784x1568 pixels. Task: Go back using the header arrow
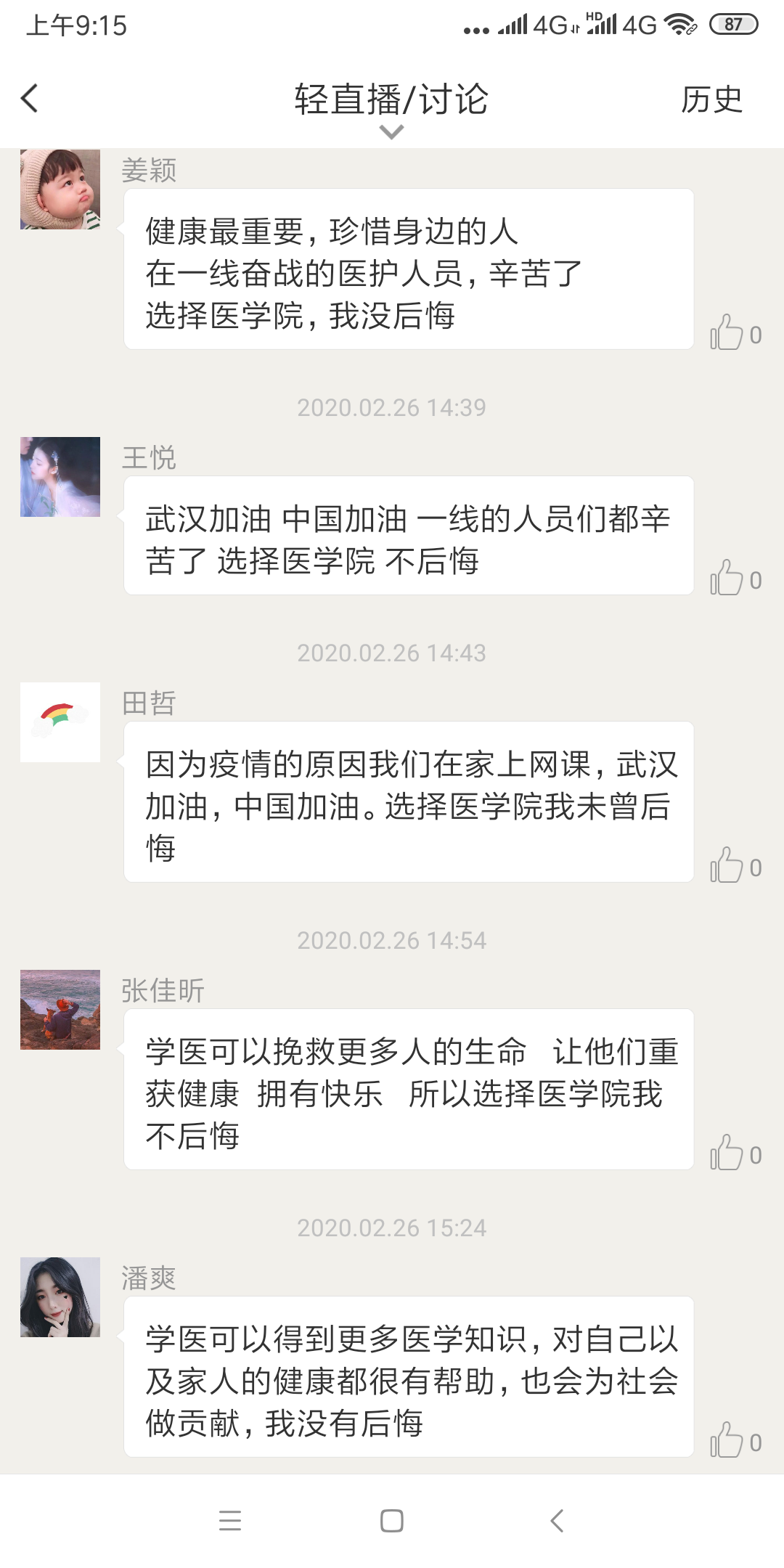point(30,99)
